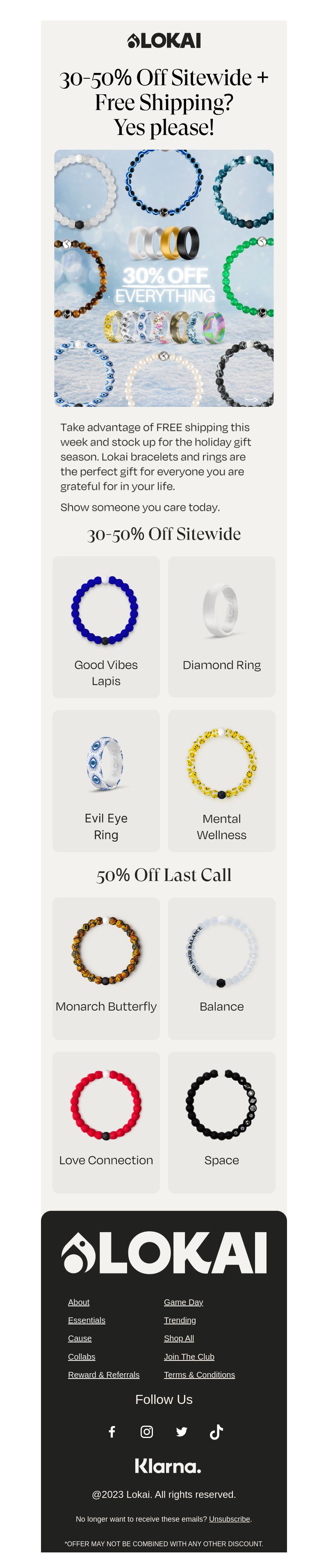
Task: Tap the Unsubscribe link
Action: 230,1519
